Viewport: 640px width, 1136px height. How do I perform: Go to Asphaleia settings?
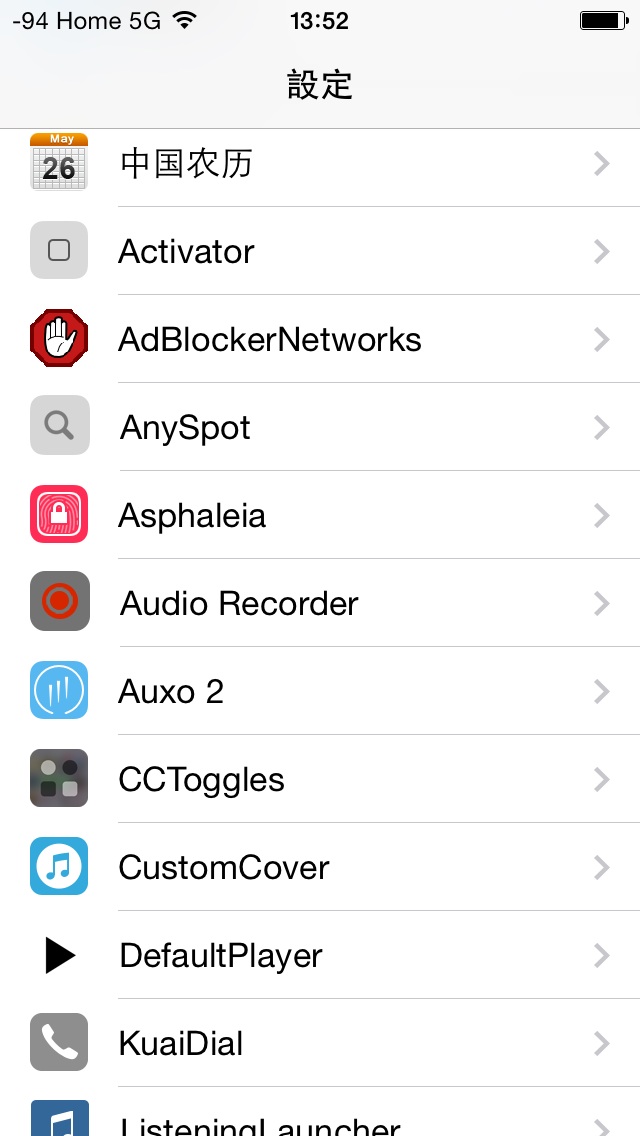pos(320,515)
